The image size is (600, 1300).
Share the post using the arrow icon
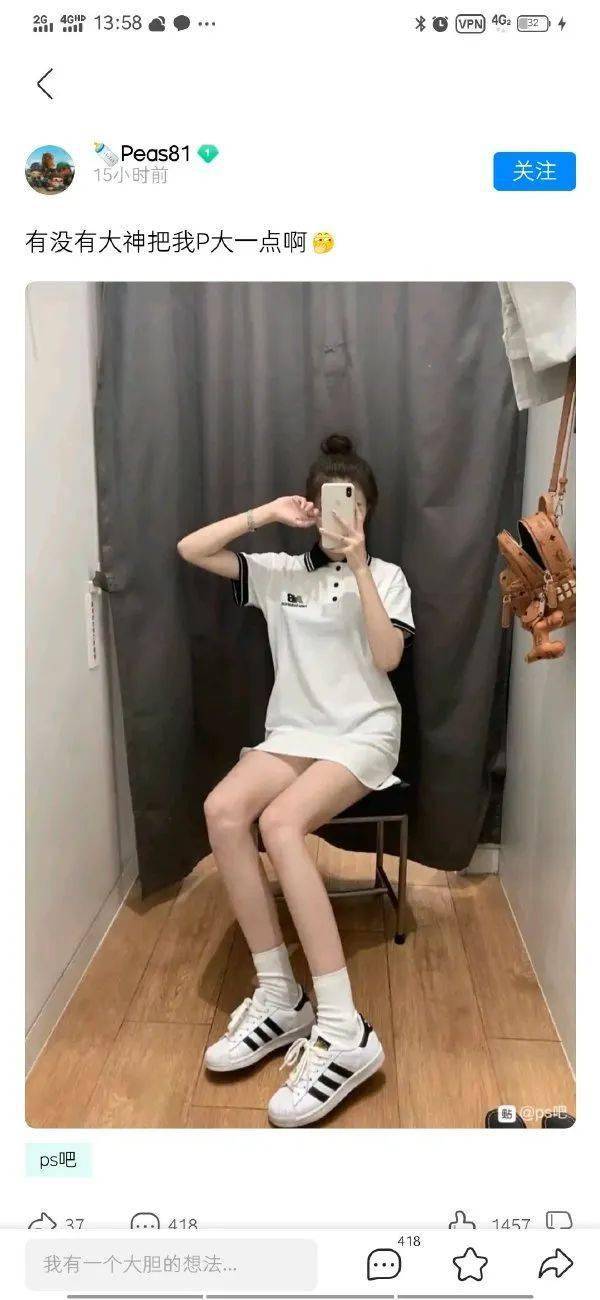click(555, 1264)
